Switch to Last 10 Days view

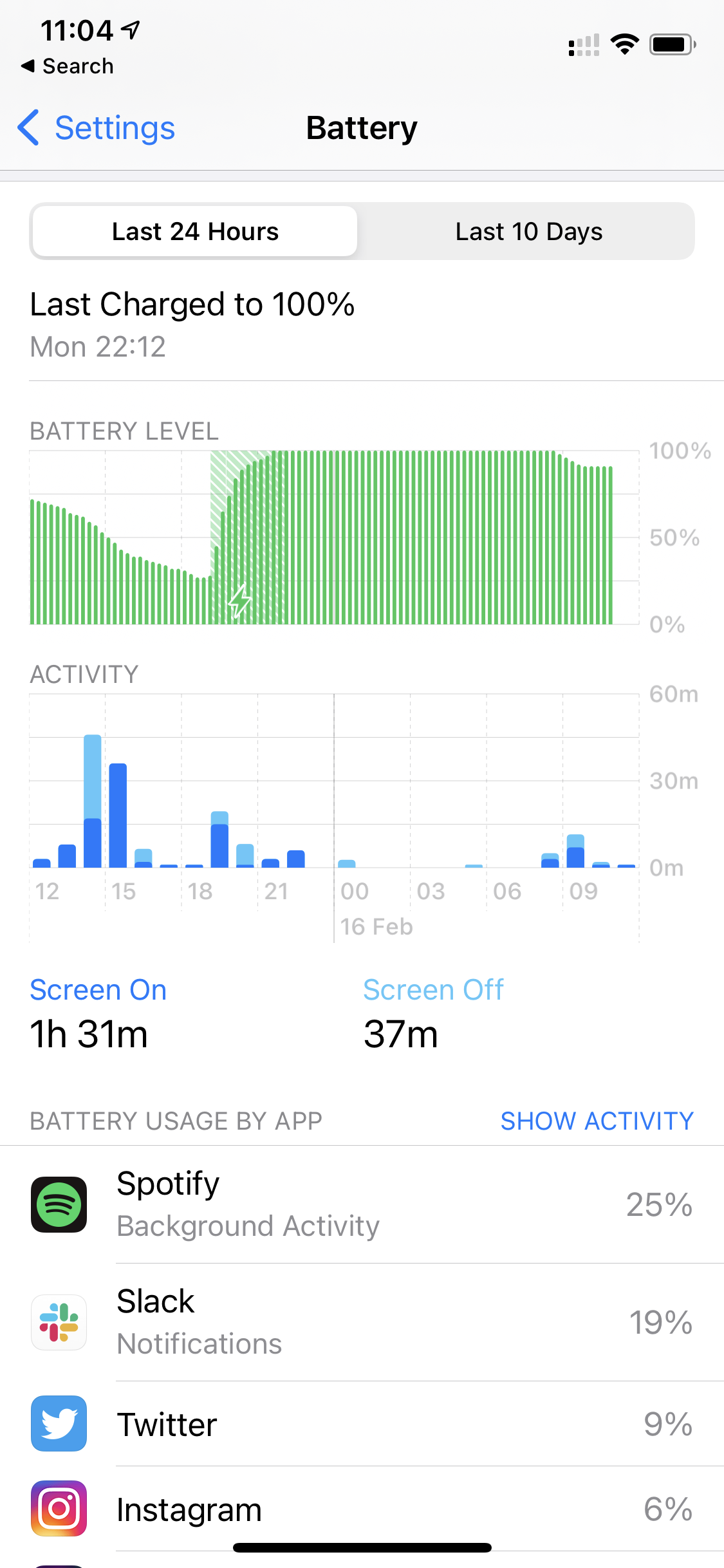point(528,232)
